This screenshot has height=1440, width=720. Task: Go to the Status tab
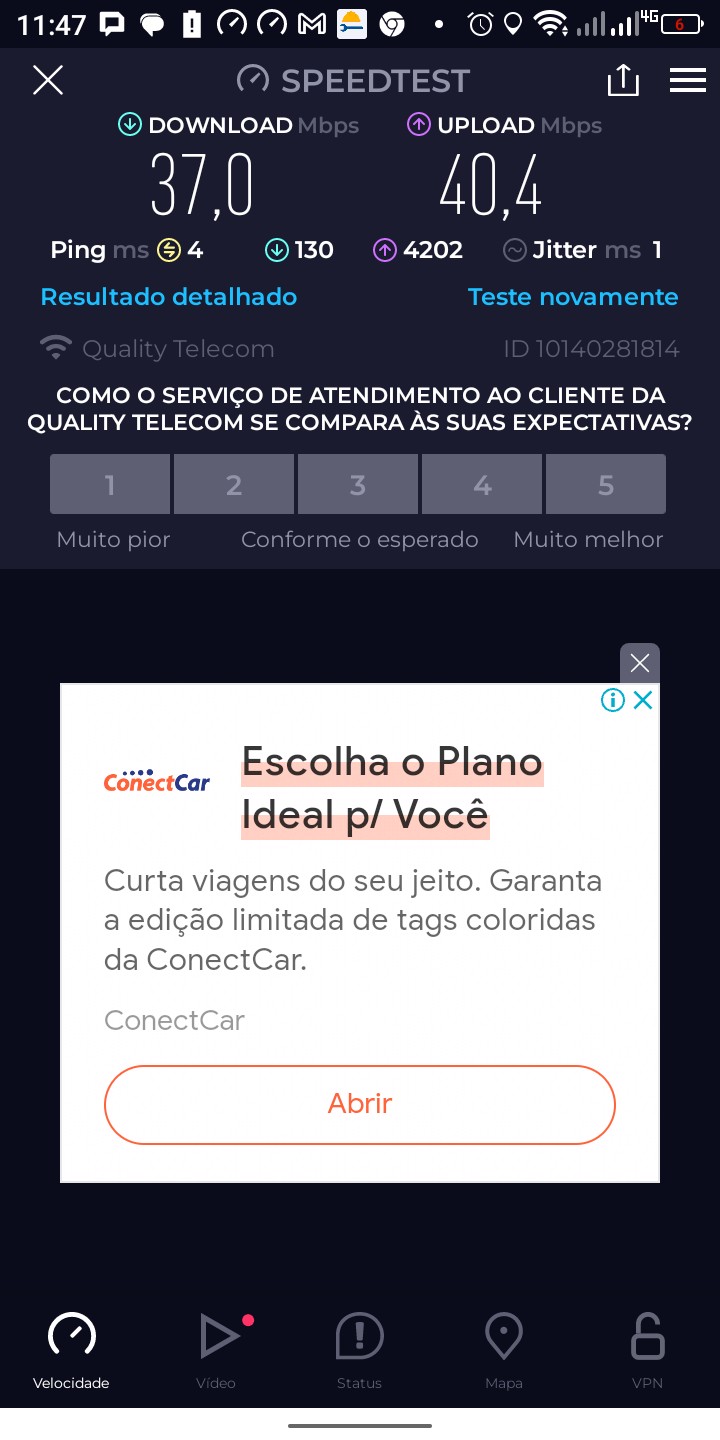point(359,1350)
